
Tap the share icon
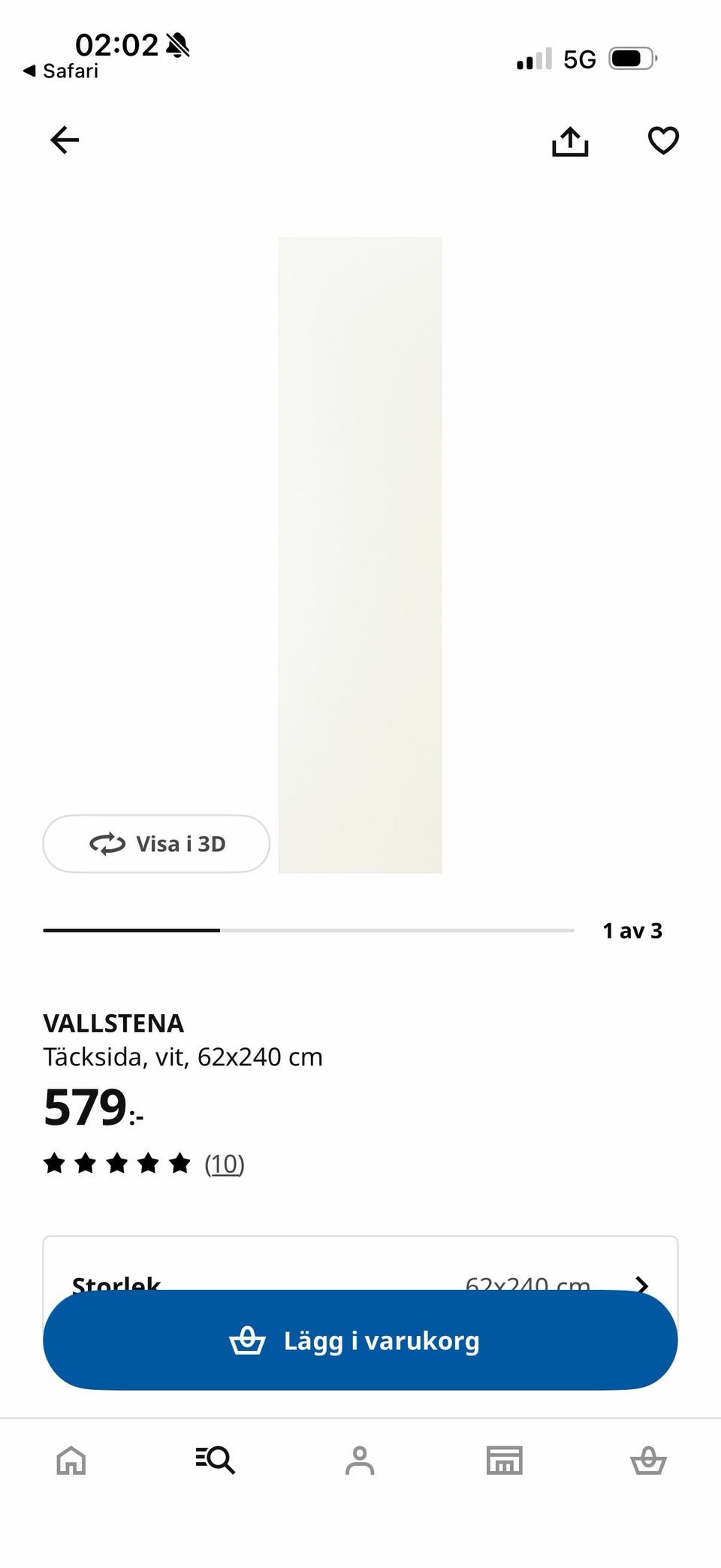[x=571, y=140]
